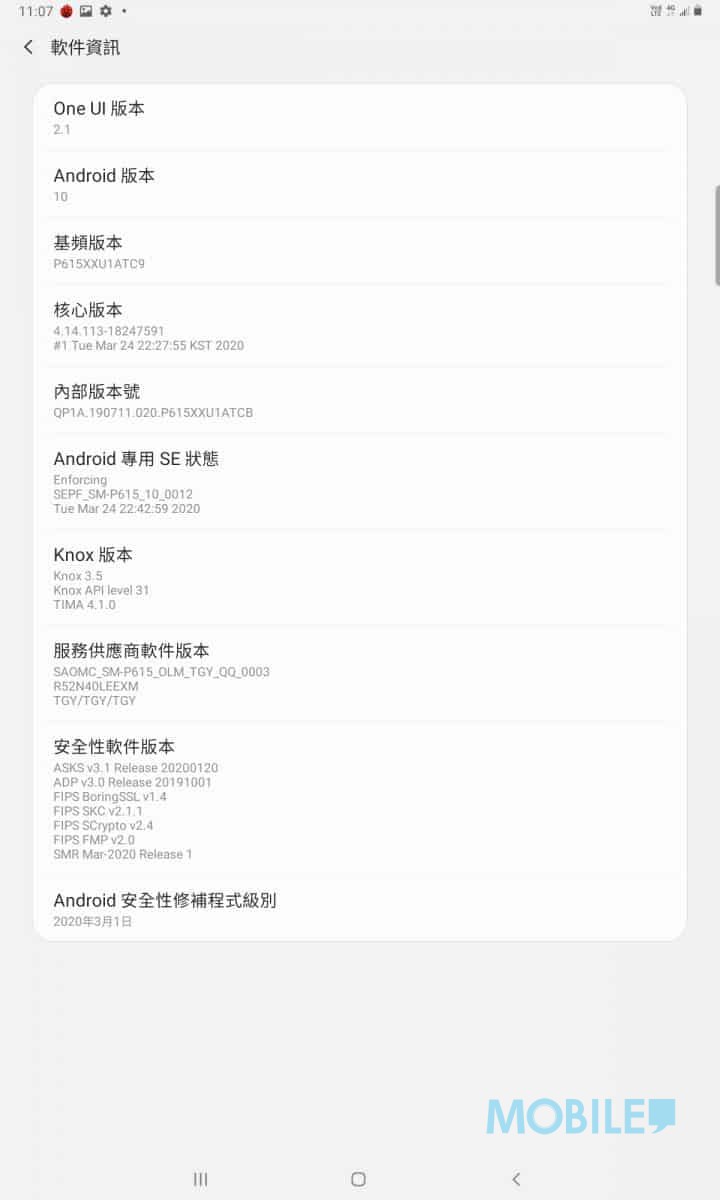Tap 服務供應商軟件版本 row
The height and width of the screenshot is (1200, 720).
(x=360, y=674)
